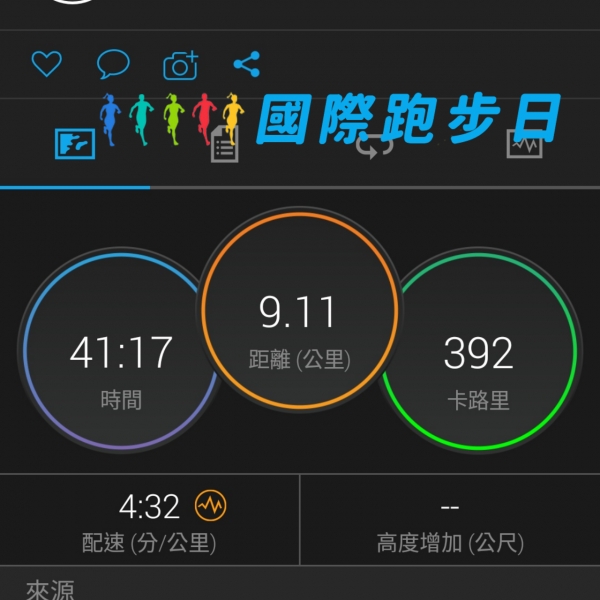Viewport: 600px width, 600px height.
Task: Open the comments bubble icon
Action: 113,65
